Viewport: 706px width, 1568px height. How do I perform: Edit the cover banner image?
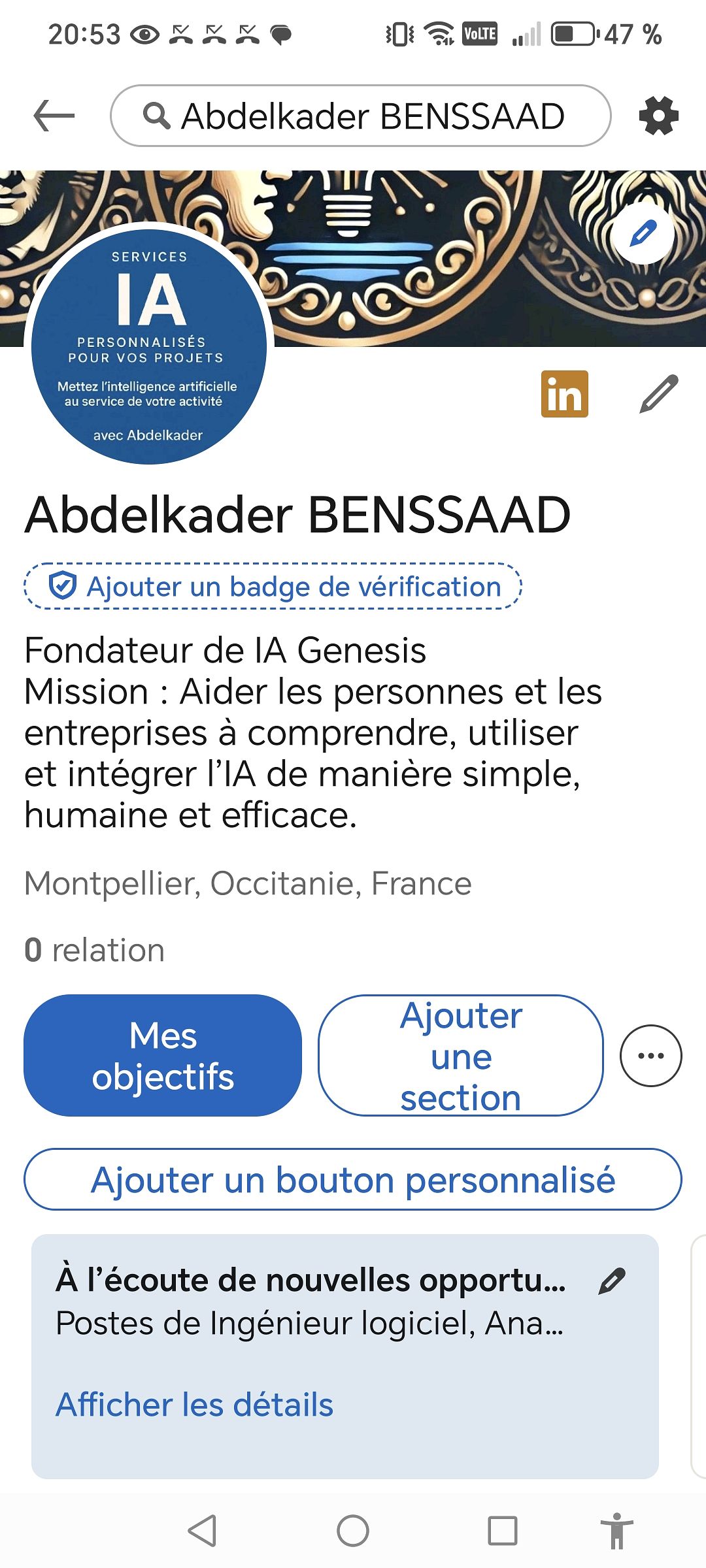click(643, 233)
